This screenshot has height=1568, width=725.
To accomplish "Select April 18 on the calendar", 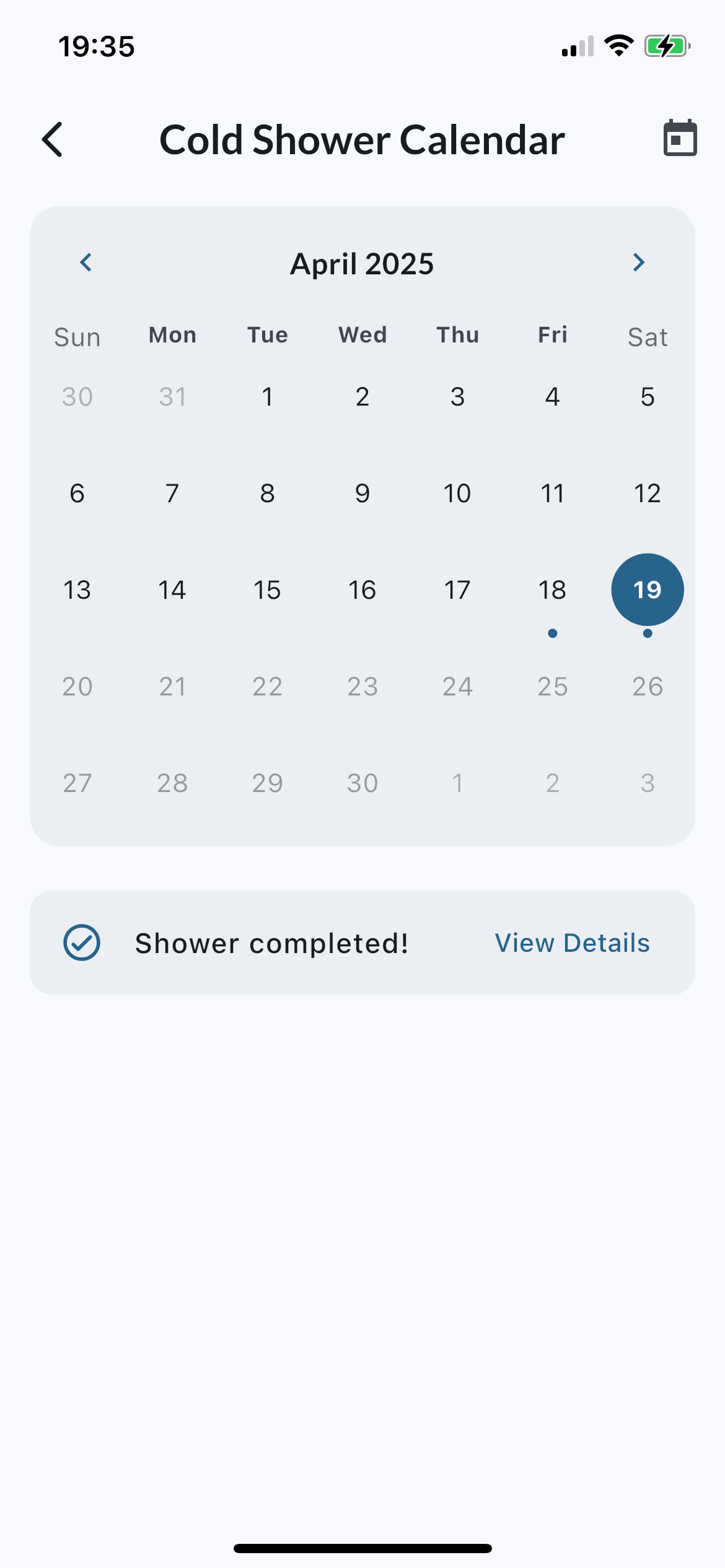I will pos(552,590).
